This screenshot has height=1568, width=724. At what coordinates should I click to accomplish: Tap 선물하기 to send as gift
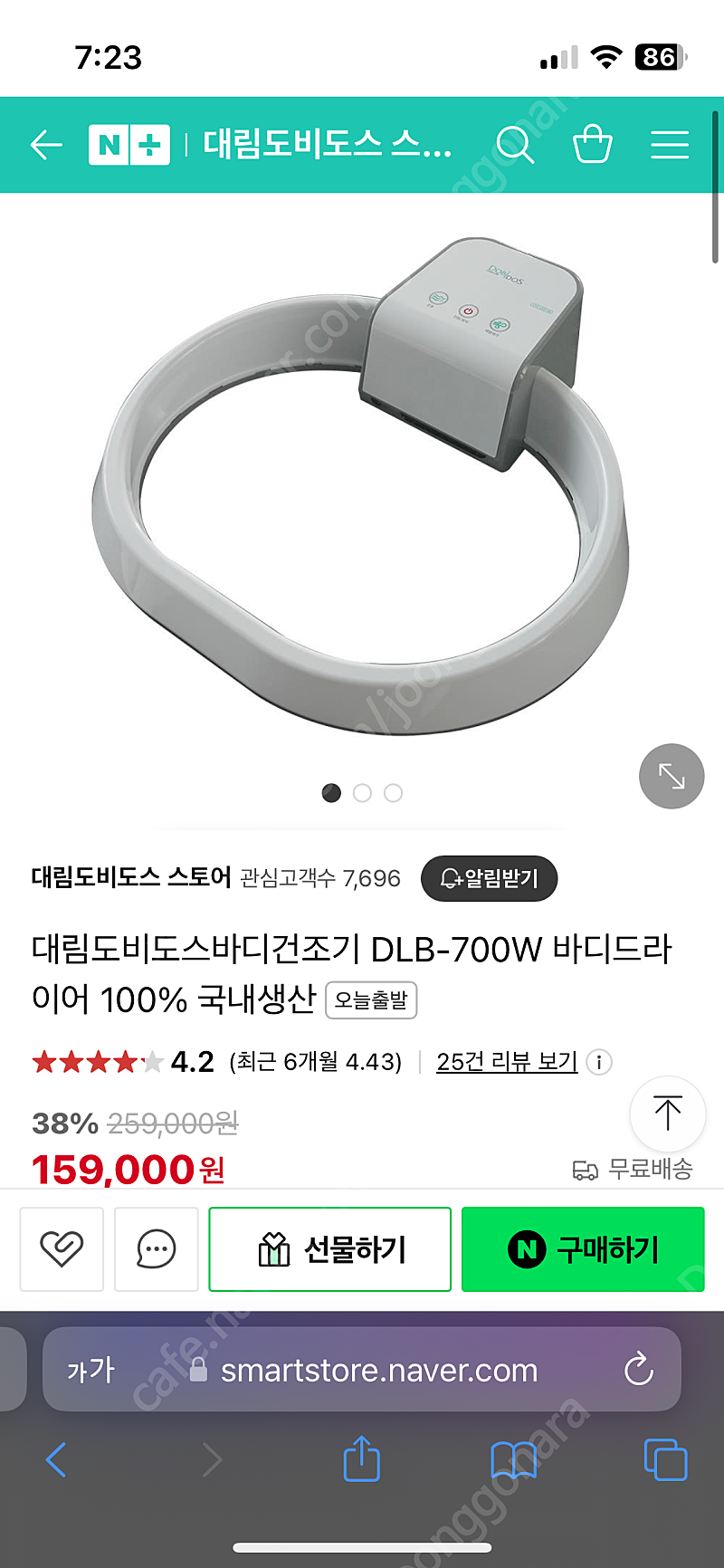coord(329,1249)
